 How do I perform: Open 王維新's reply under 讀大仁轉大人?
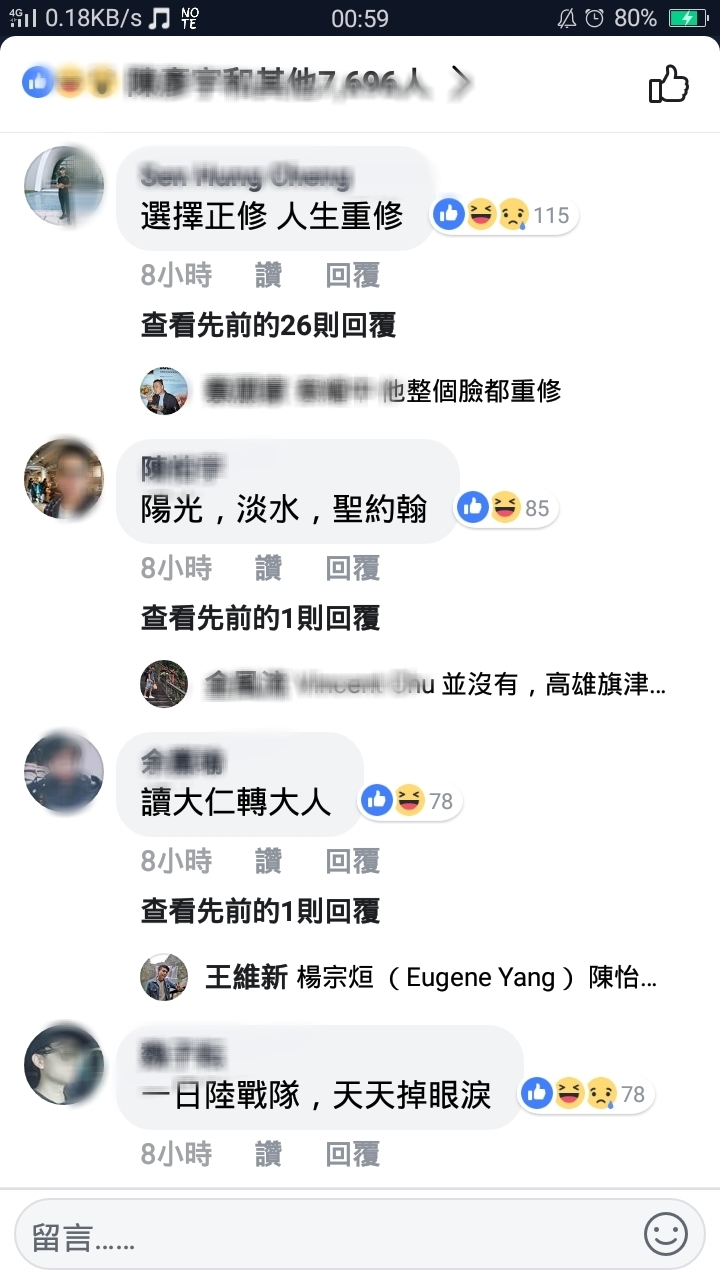[430, 977]
